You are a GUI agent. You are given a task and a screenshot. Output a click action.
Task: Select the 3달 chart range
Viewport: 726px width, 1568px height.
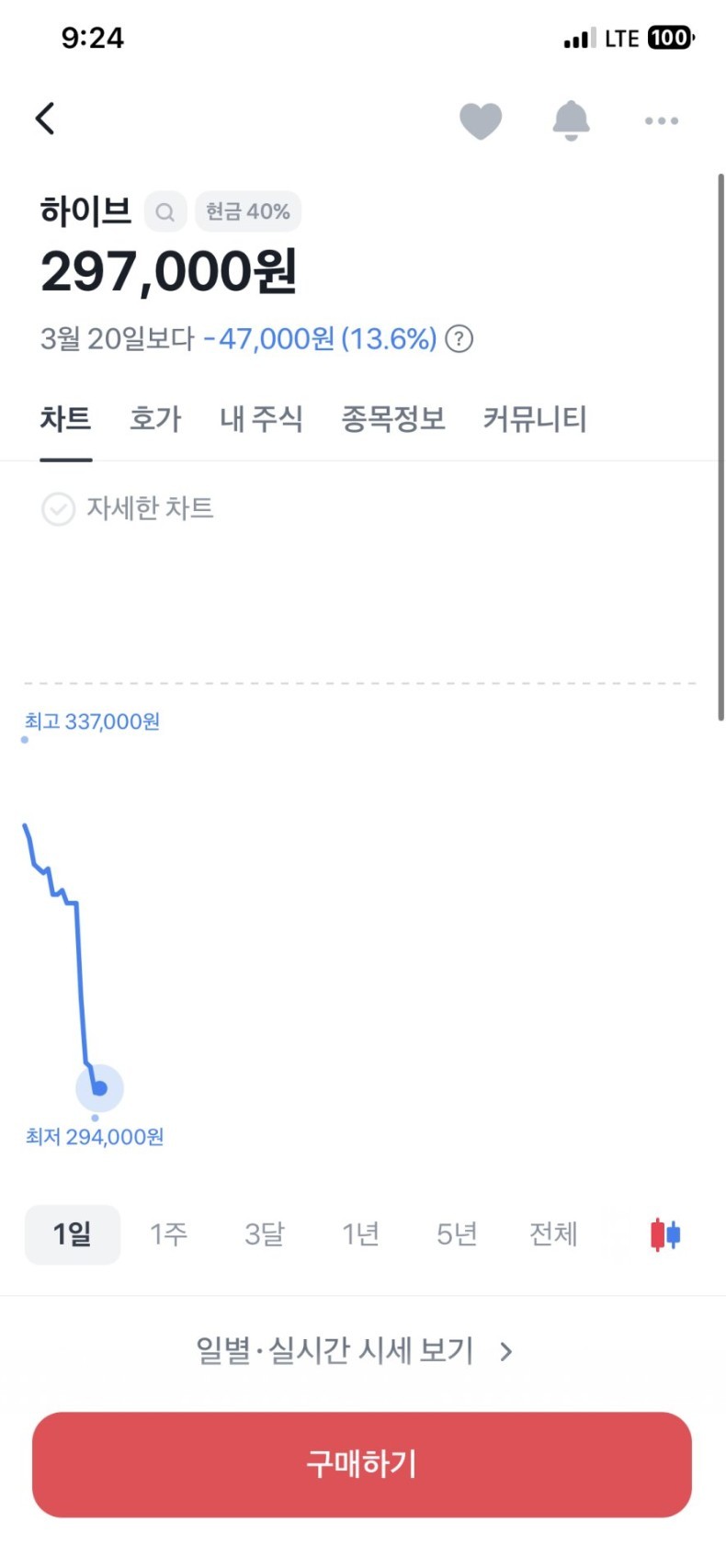click(x=265, y=1233)
